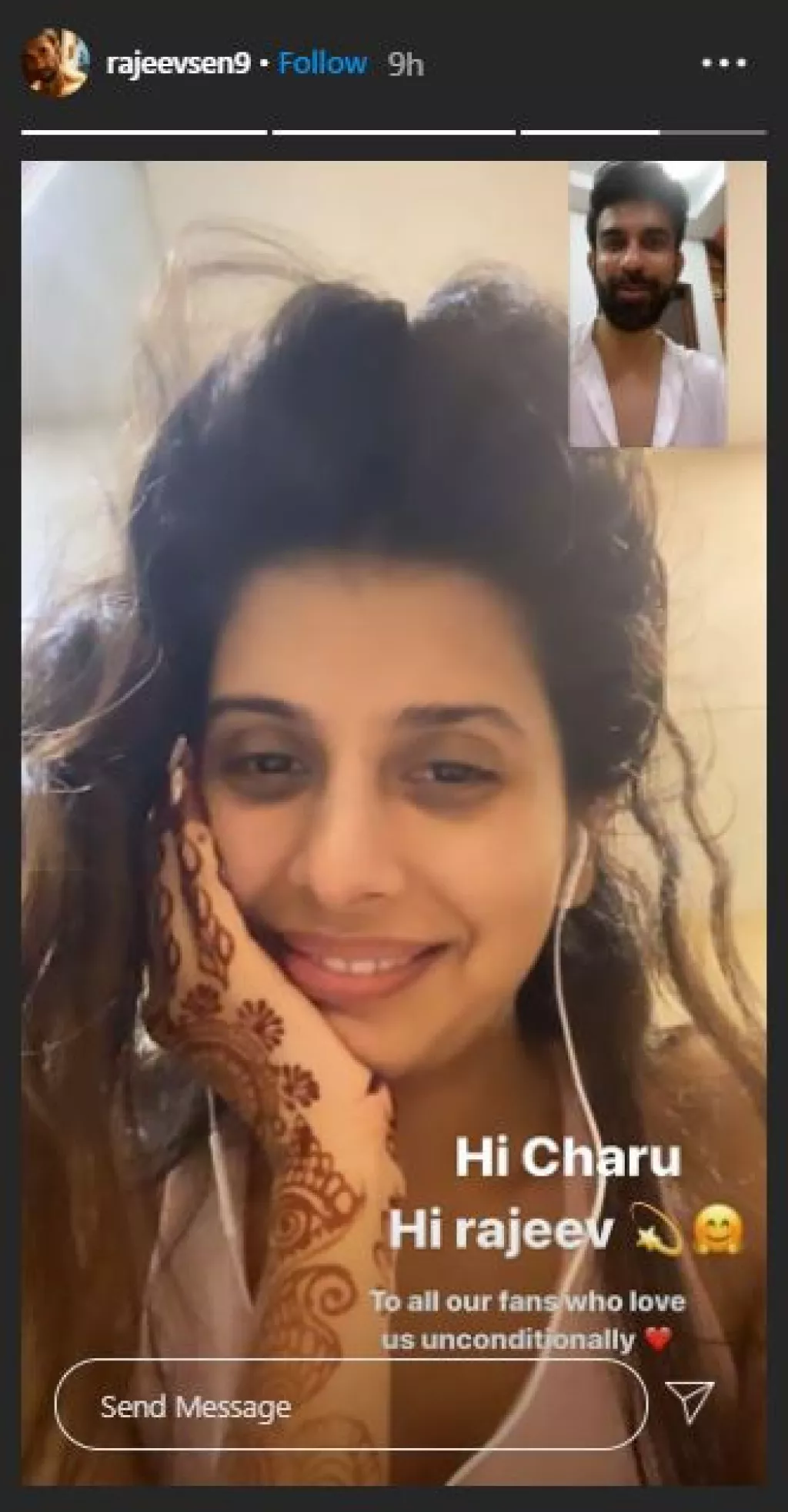Focus the Send Message field

tap(350, 1408)
